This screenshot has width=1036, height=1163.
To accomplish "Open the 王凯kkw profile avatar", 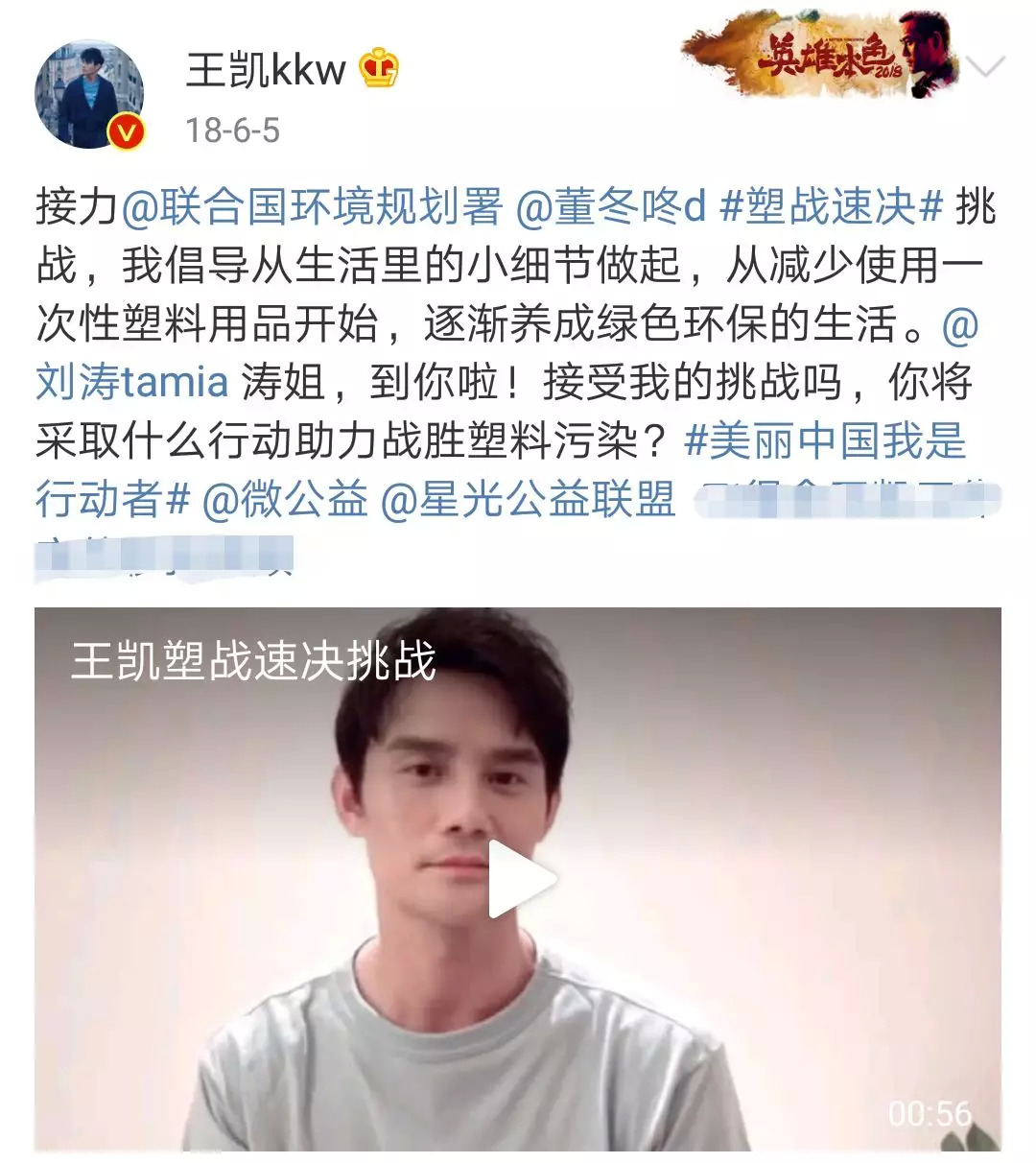I will pos(89,94).
